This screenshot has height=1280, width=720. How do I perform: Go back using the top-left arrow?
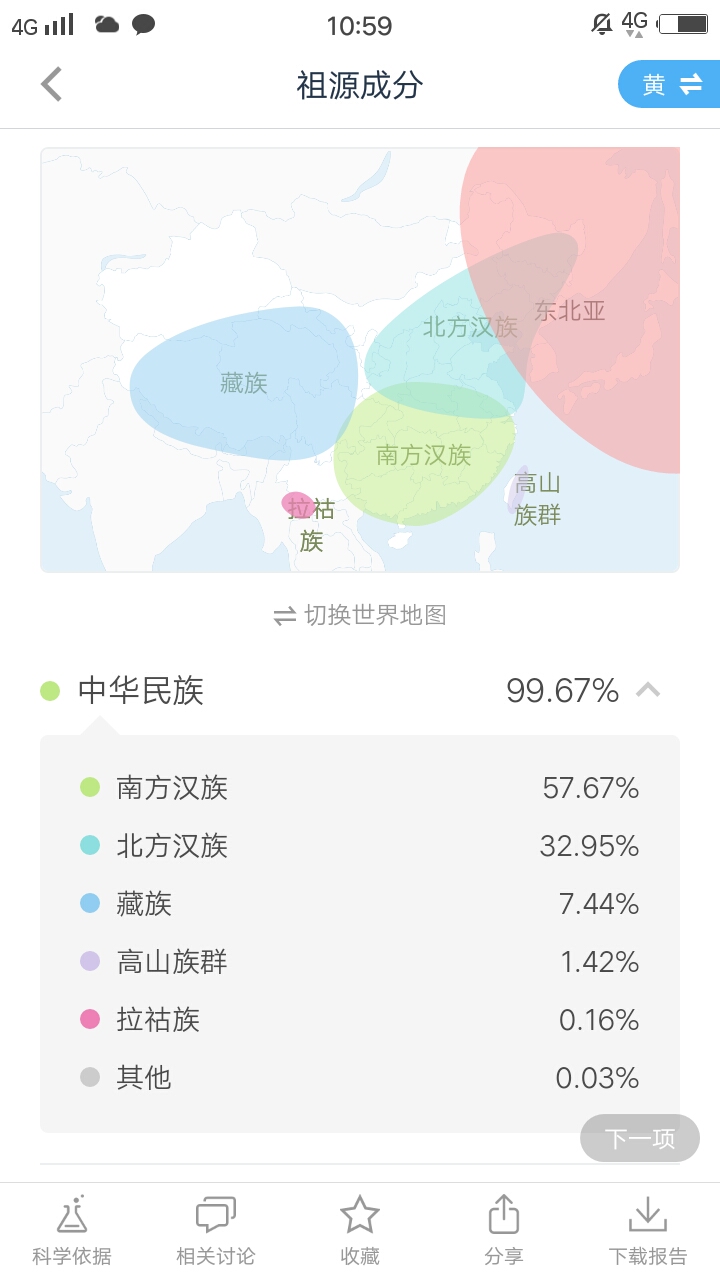[52, 85]
